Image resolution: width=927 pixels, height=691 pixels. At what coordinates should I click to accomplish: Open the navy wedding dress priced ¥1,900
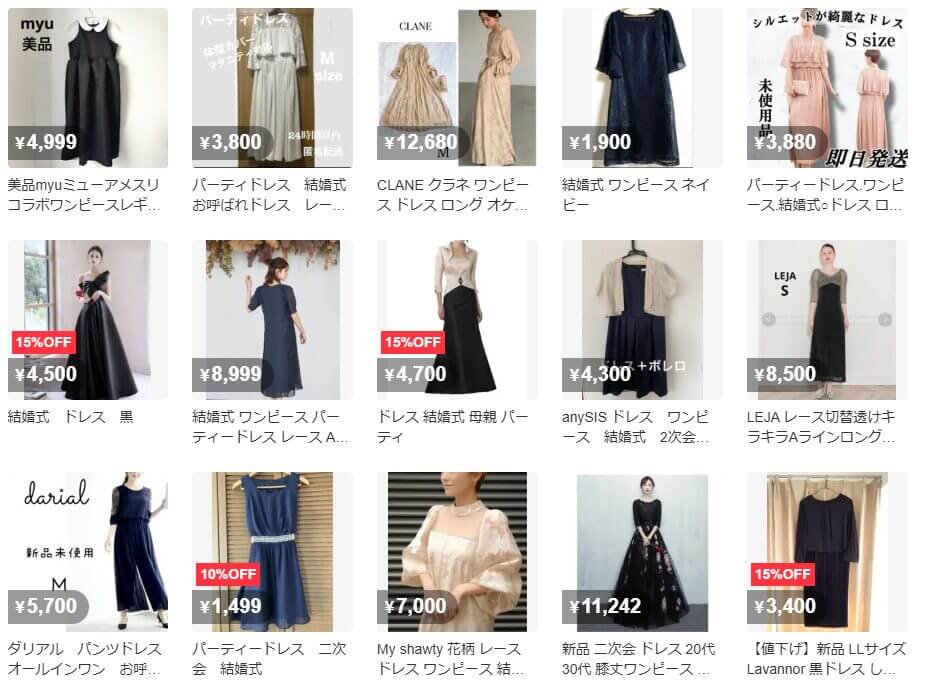(642, 88)
